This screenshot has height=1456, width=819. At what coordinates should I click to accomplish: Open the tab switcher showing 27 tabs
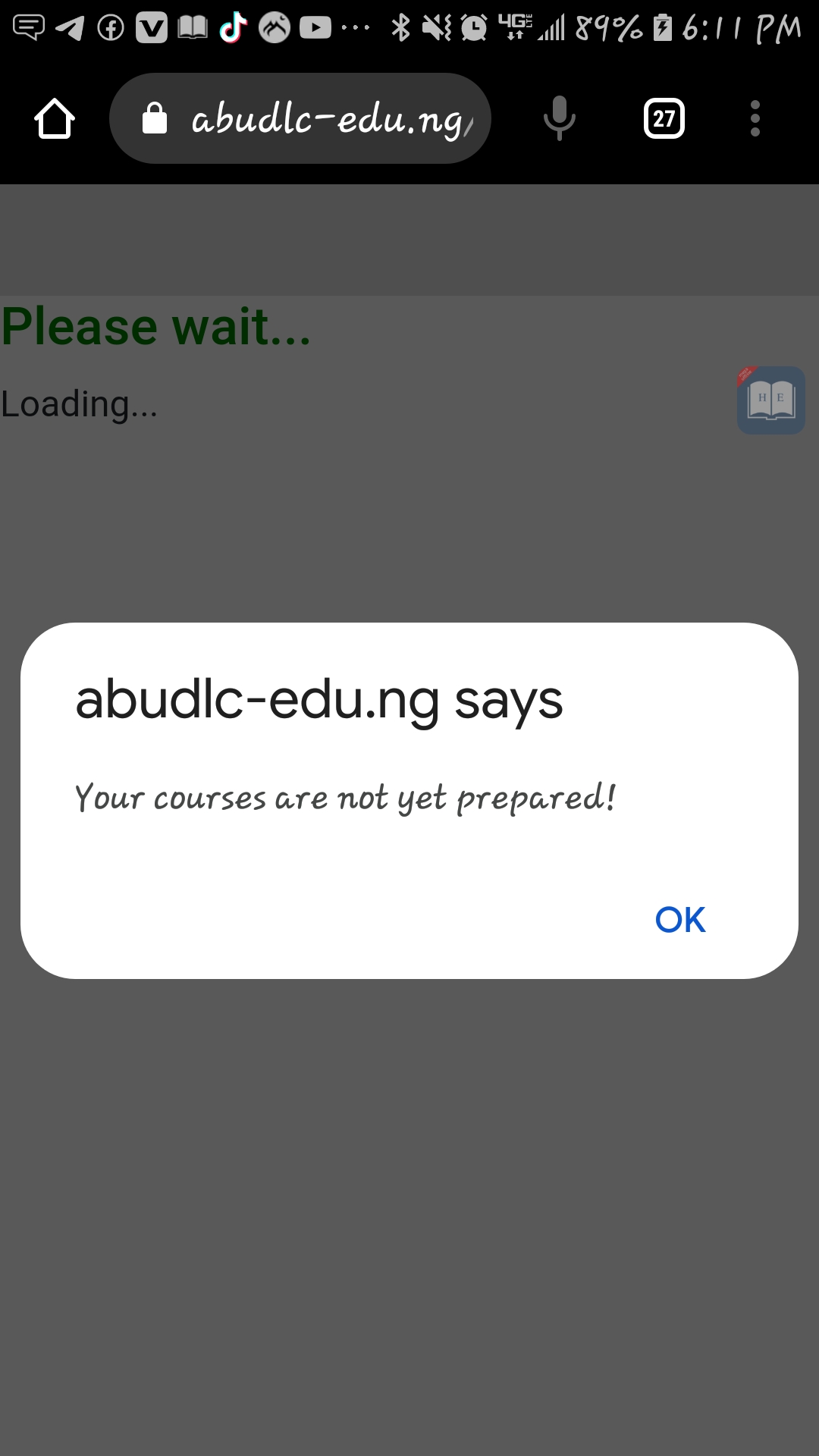point(664,118)
